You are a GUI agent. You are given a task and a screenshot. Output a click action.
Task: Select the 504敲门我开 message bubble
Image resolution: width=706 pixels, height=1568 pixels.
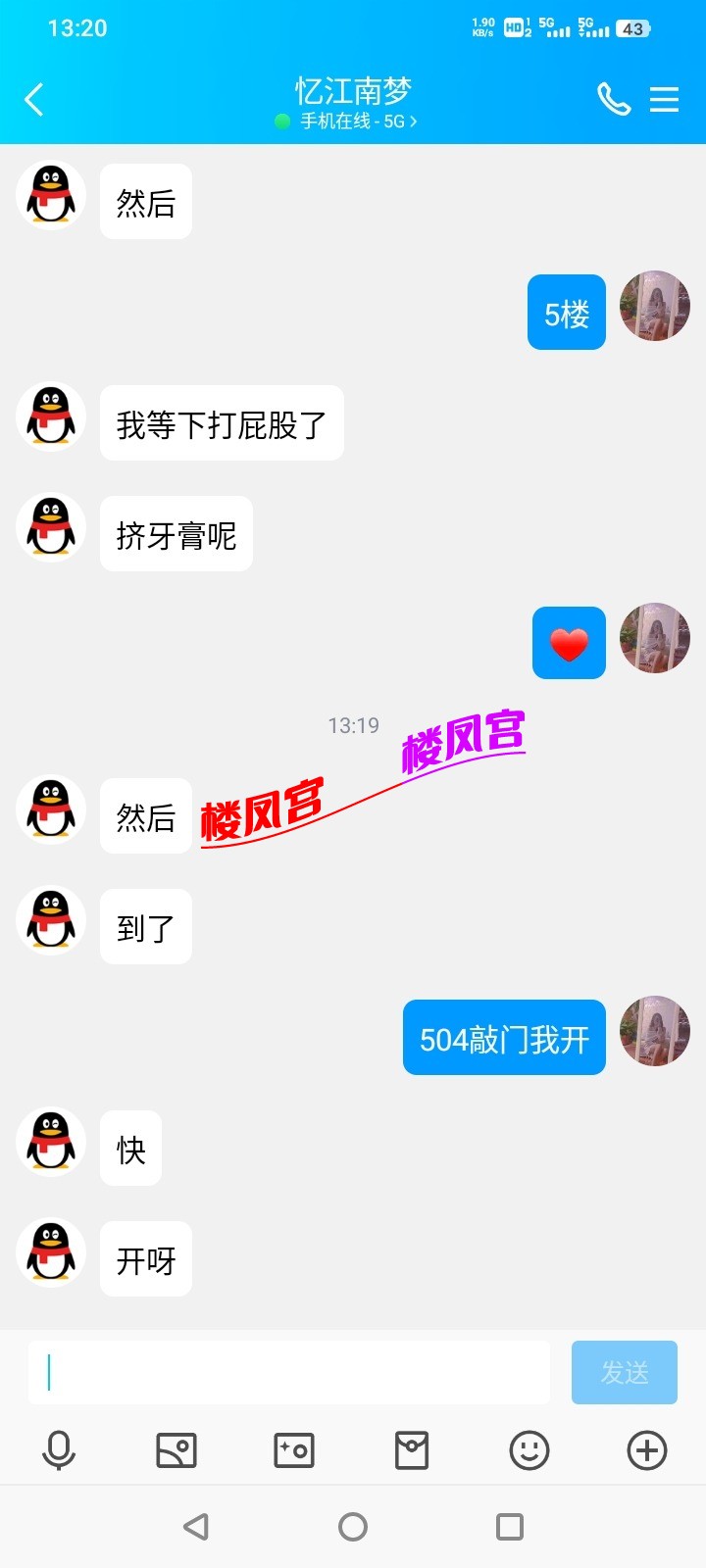pos(503,1038)
